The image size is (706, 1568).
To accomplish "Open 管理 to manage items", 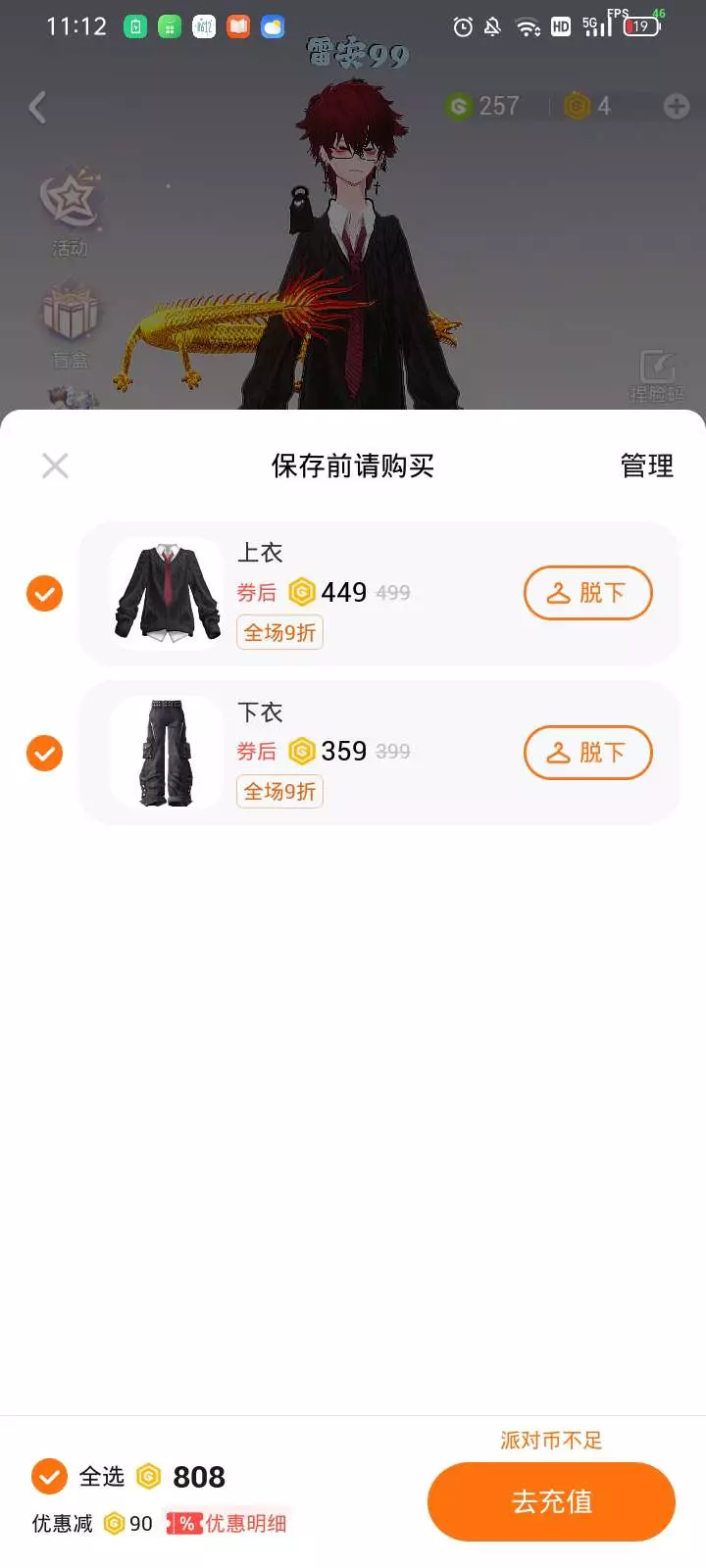I will coord(646,465).
